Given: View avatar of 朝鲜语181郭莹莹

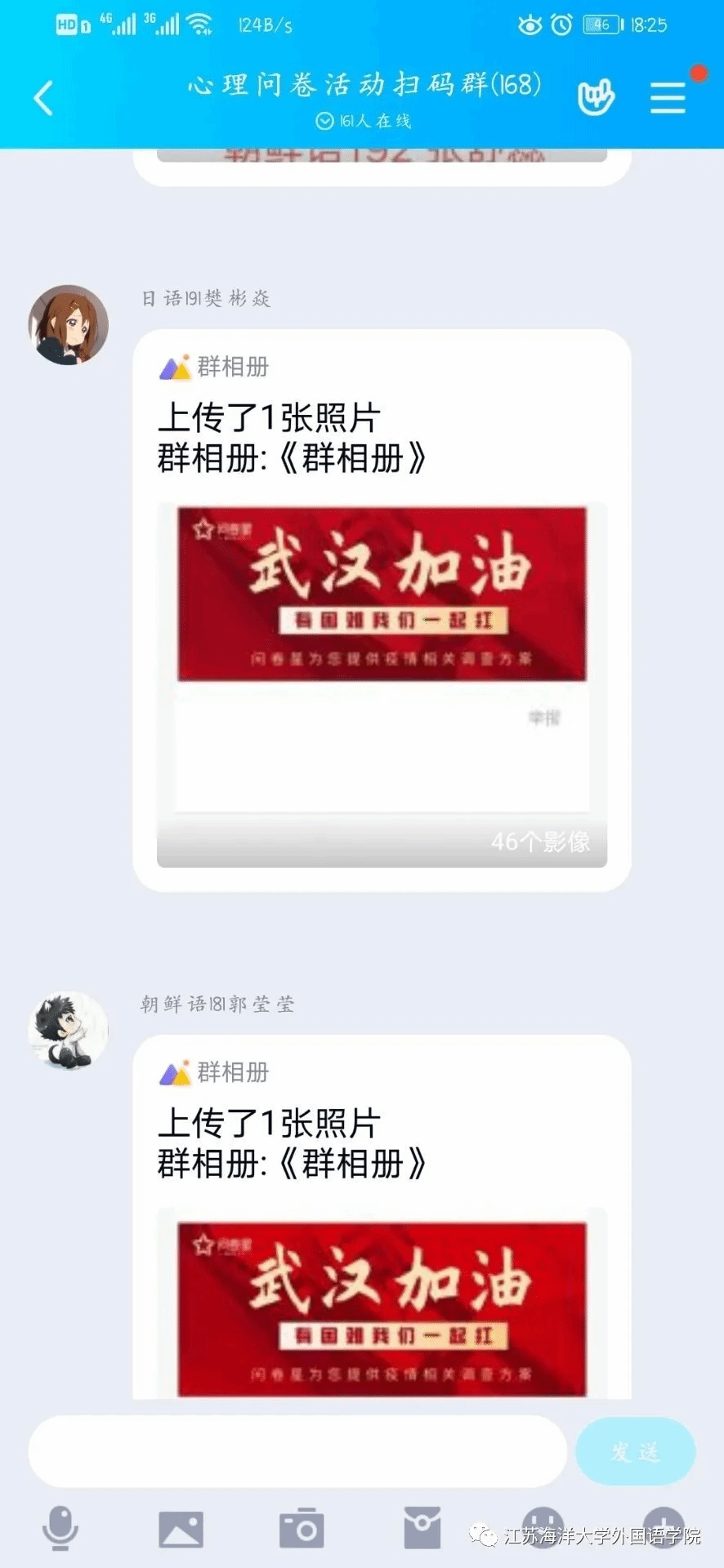Looking at the screenshot, I should [x=69, y=1031].
